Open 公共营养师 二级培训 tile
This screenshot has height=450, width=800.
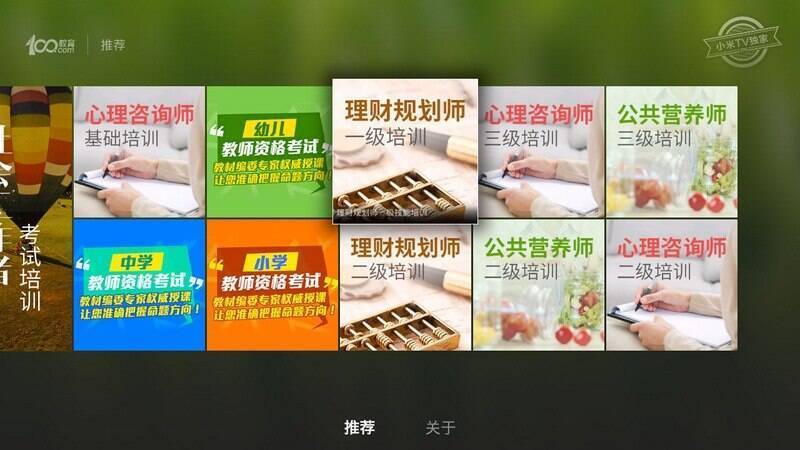(539, 285)
